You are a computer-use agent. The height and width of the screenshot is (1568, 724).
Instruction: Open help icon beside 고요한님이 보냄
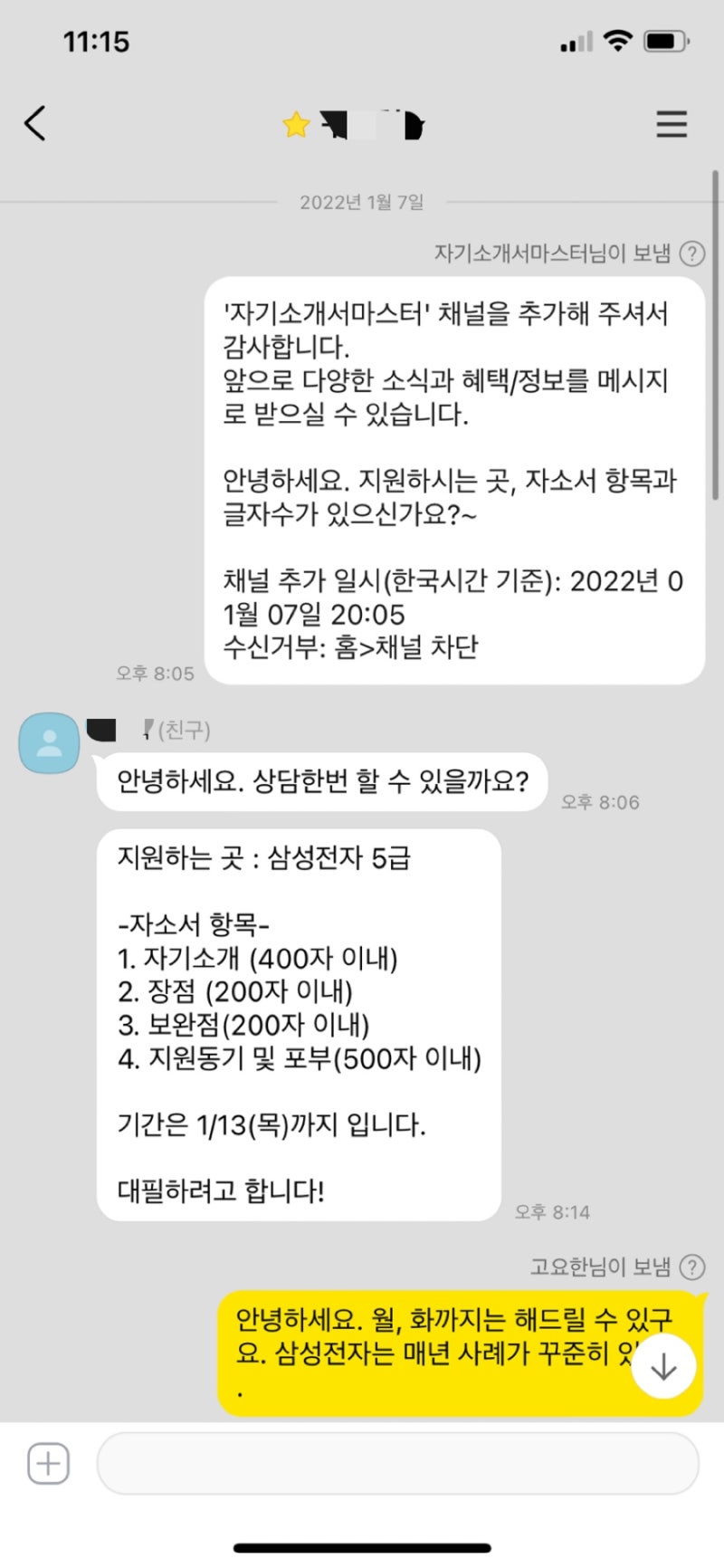click(692, 1267)
